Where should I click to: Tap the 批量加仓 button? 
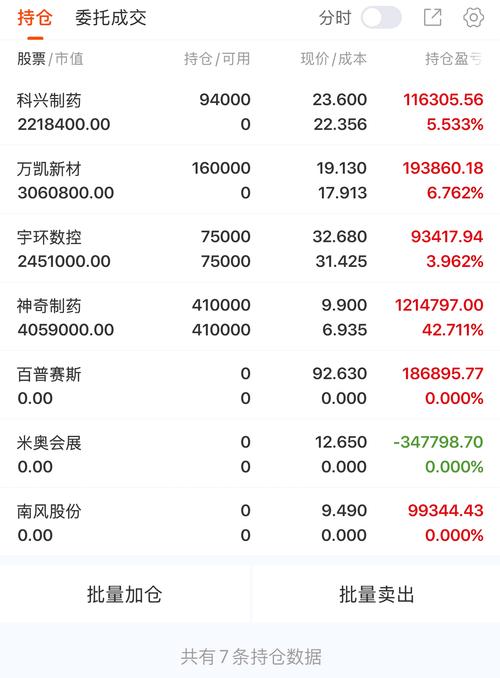[x=125, y=594]
